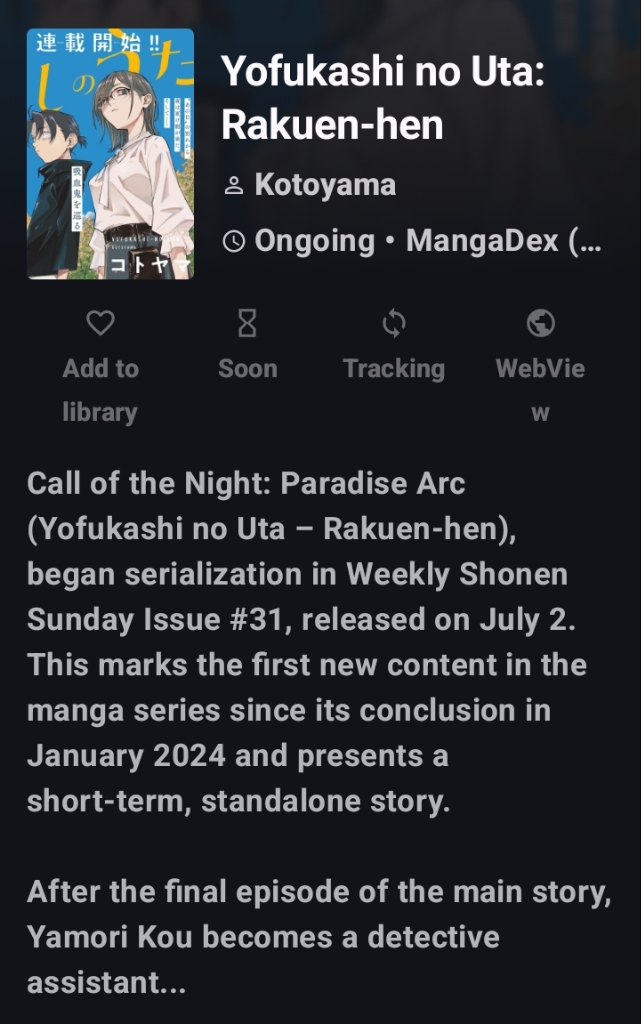Open the manga in WebView

coord(540,365)
